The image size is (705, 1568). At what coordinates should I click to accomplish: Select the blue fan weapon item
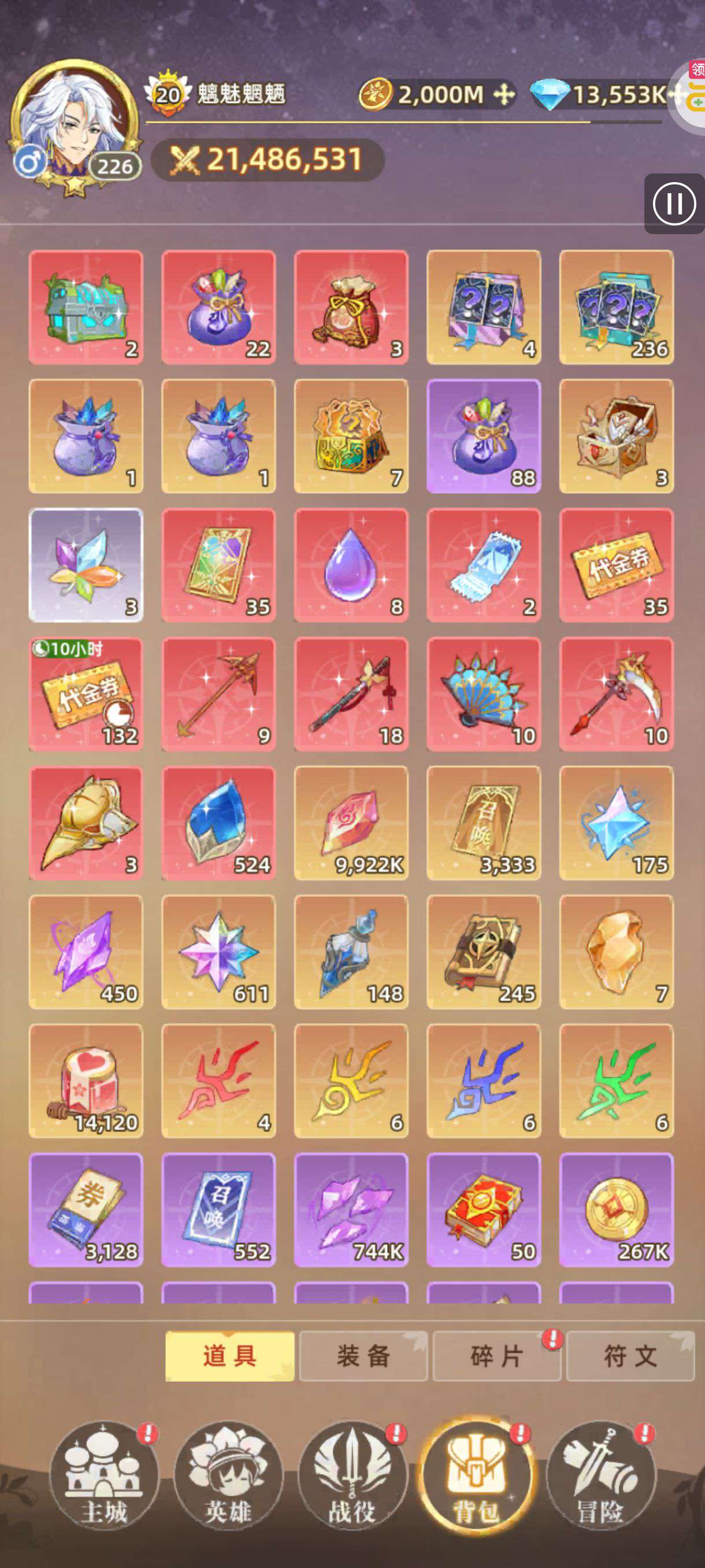(x=484, y=694)
